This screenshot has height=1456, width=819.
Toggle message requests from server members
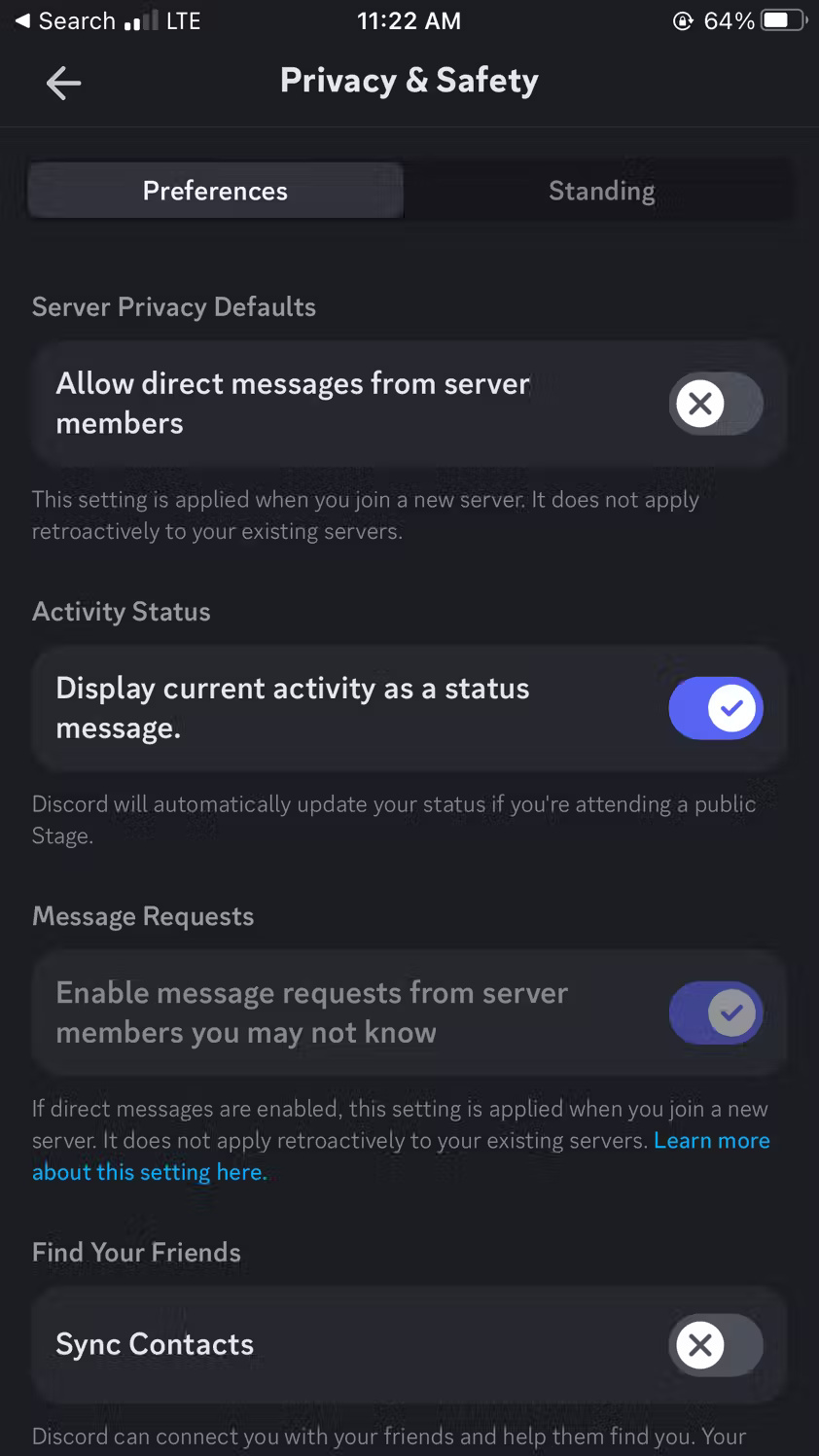click(716, 1012)
